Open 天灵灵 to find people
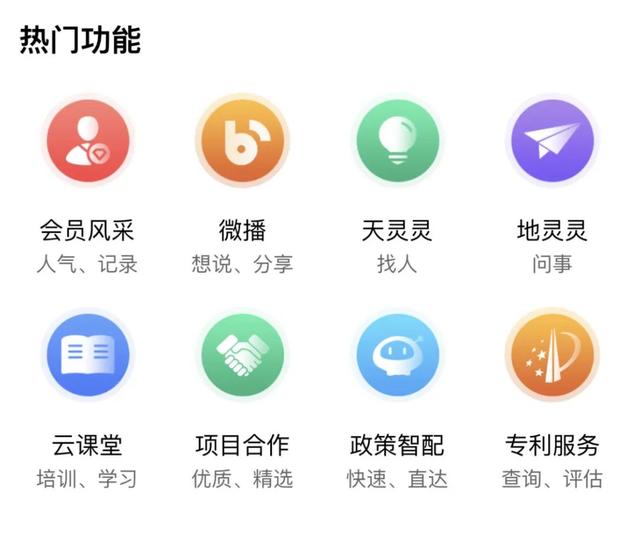This screenshot has height=543, width=640. (x=397, y=142)
